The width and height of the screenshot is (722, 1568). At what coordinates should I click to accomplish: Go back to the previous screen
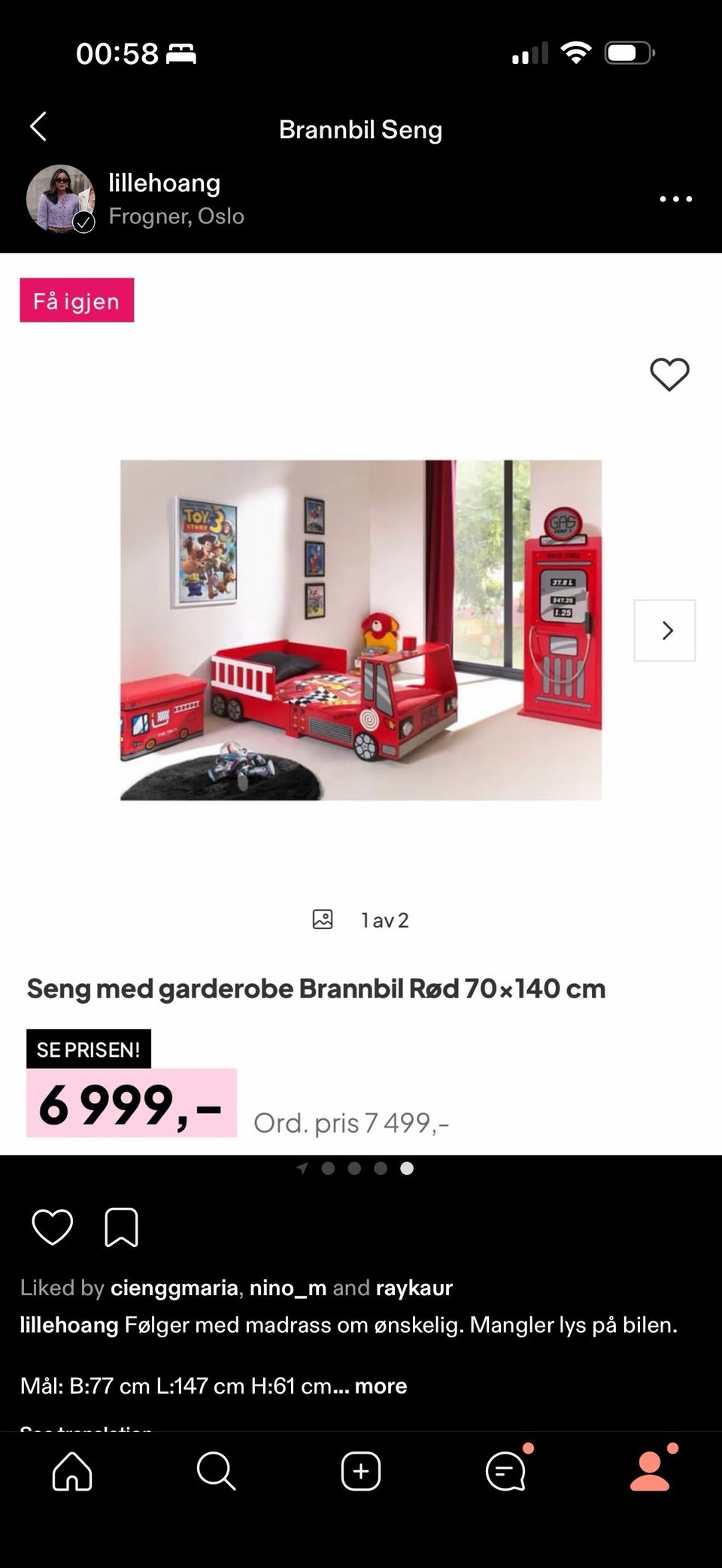click(x=38, y=127)
